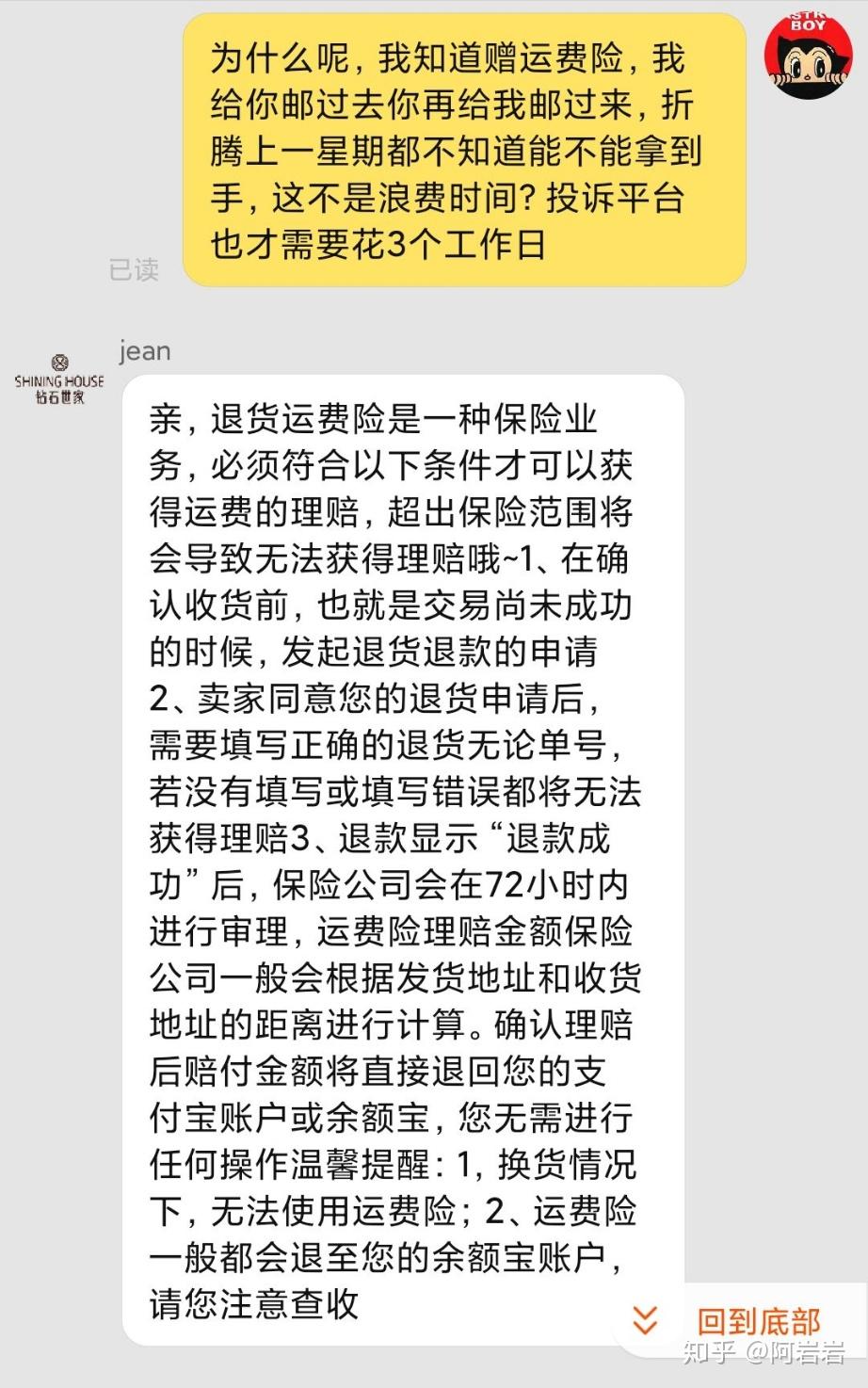Image resolution: width=868 pixels, height=1388 pixels.
Task: Open my Astro Boy profile avatar
Action: point(807,55)
